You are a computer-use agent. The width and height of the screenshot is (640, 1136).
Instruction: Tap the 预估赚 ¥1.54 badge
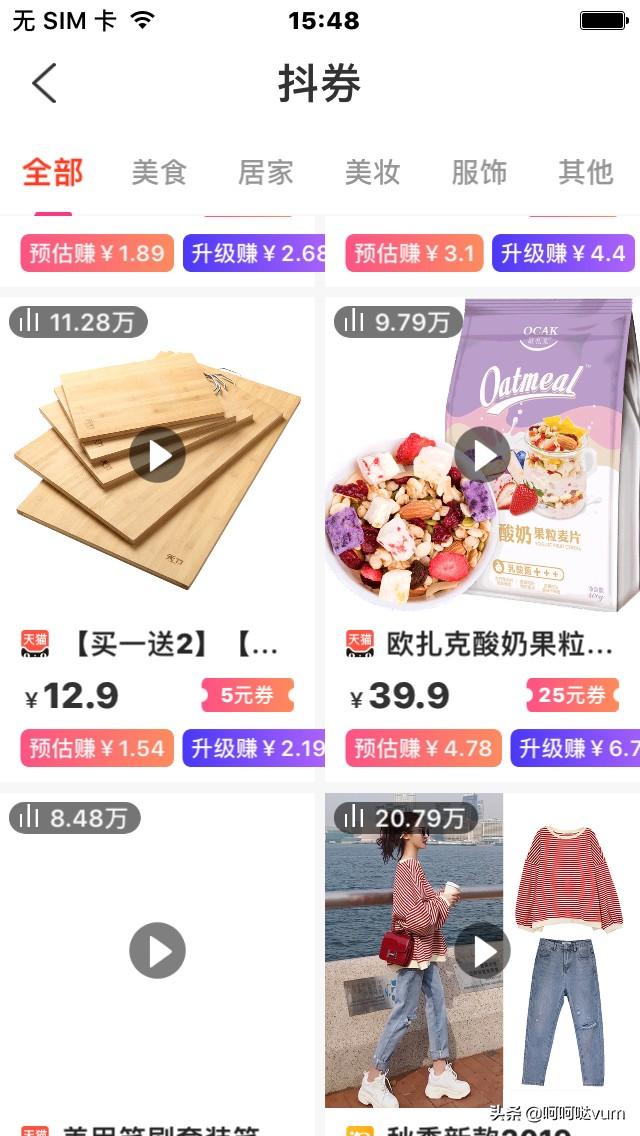click(x=97, y=748)
